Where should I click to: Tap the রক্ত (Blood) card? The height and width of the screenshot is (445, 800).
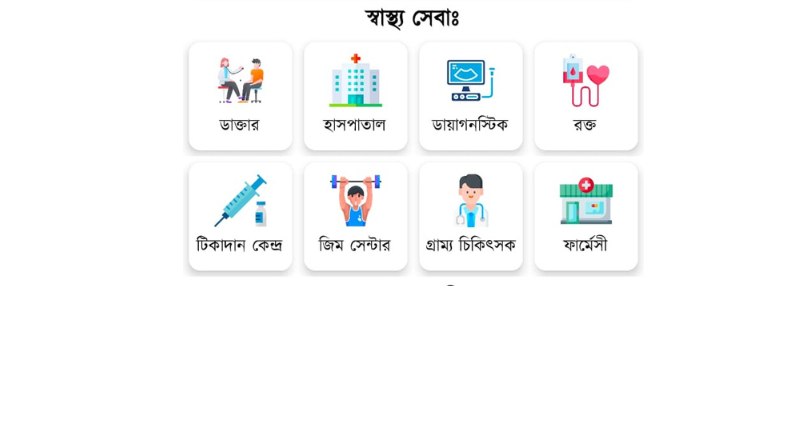[585, 96]
